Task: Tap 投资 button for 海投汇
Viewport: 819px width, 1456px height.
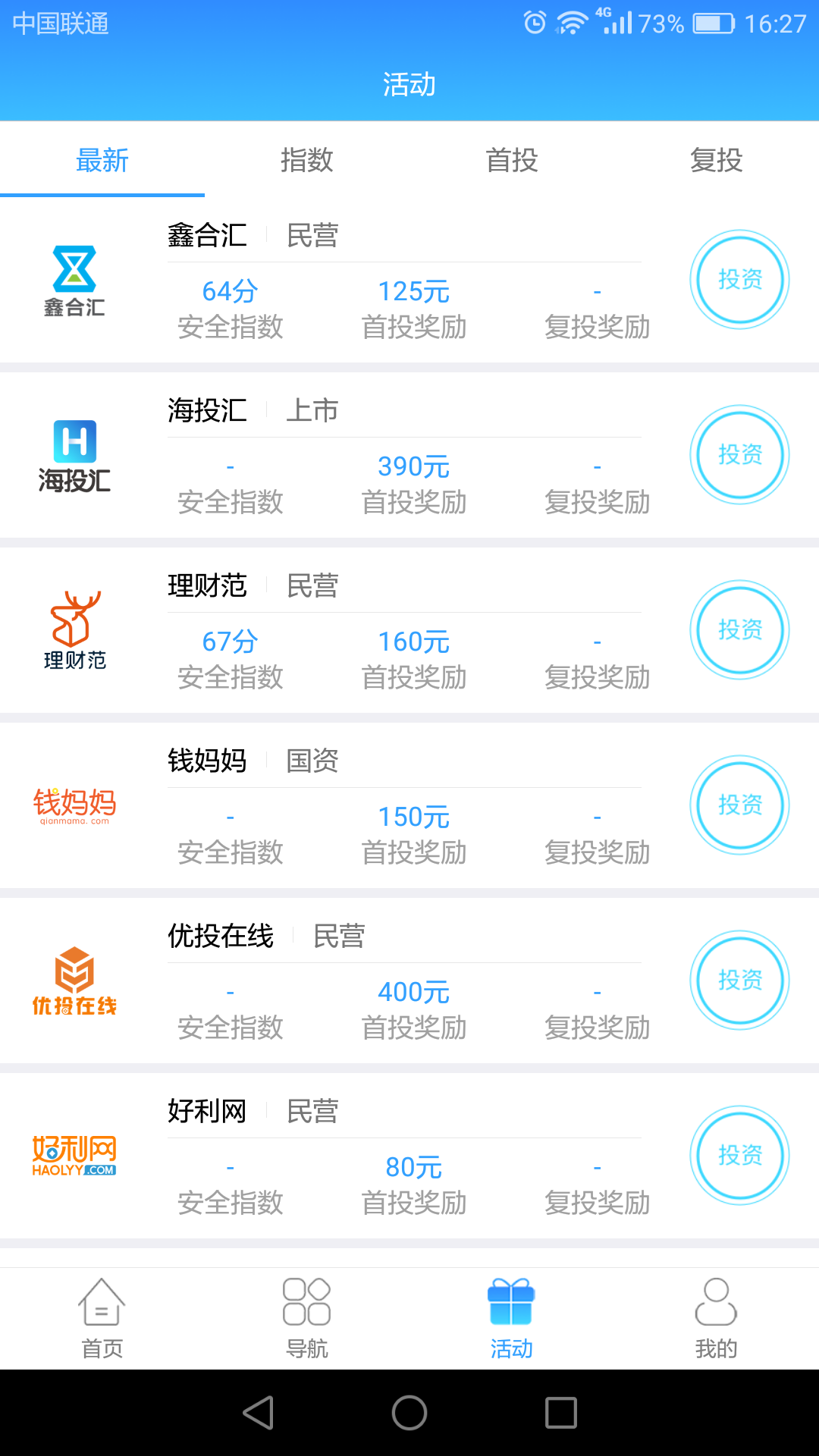Action: 739,454
